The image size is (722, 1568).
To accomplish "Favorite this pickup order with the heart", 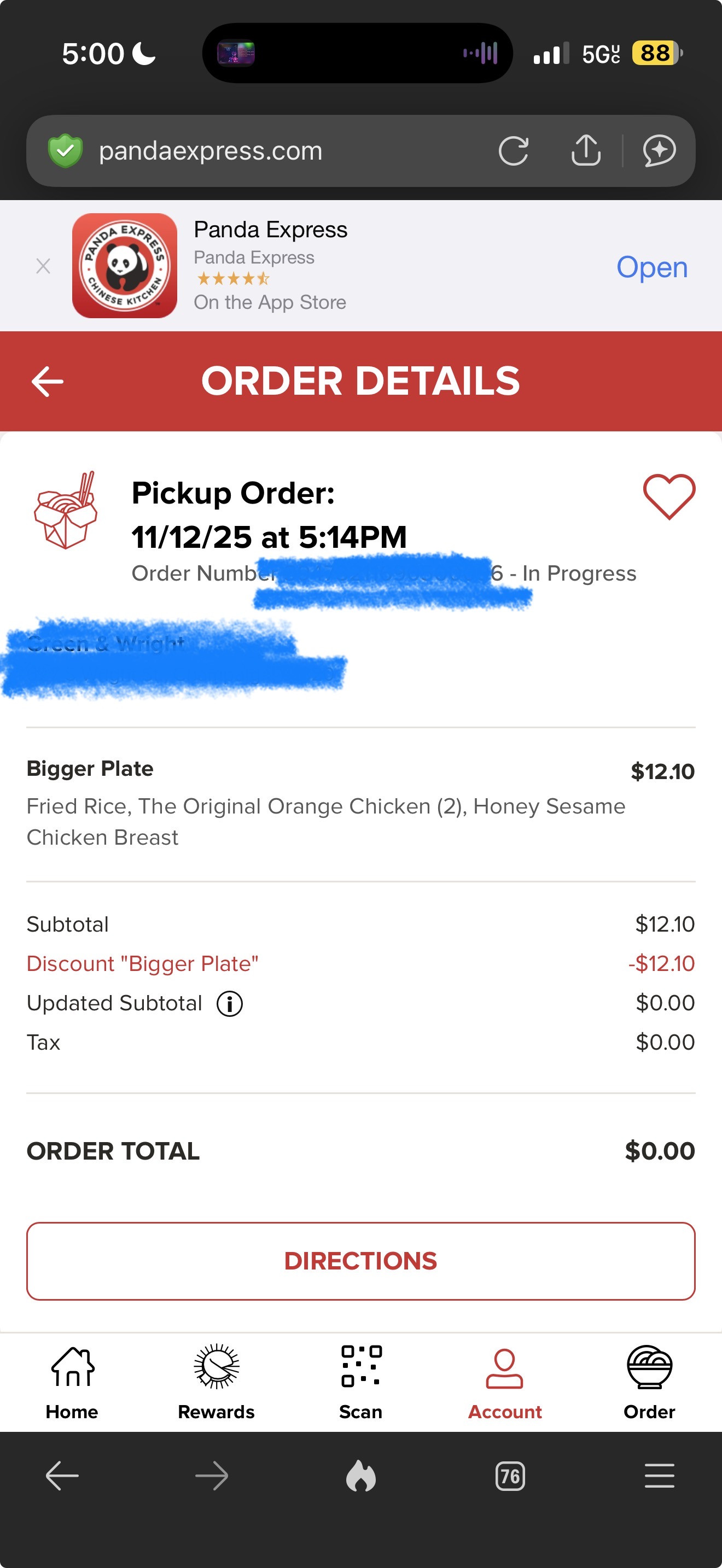I will coord(668,496).
